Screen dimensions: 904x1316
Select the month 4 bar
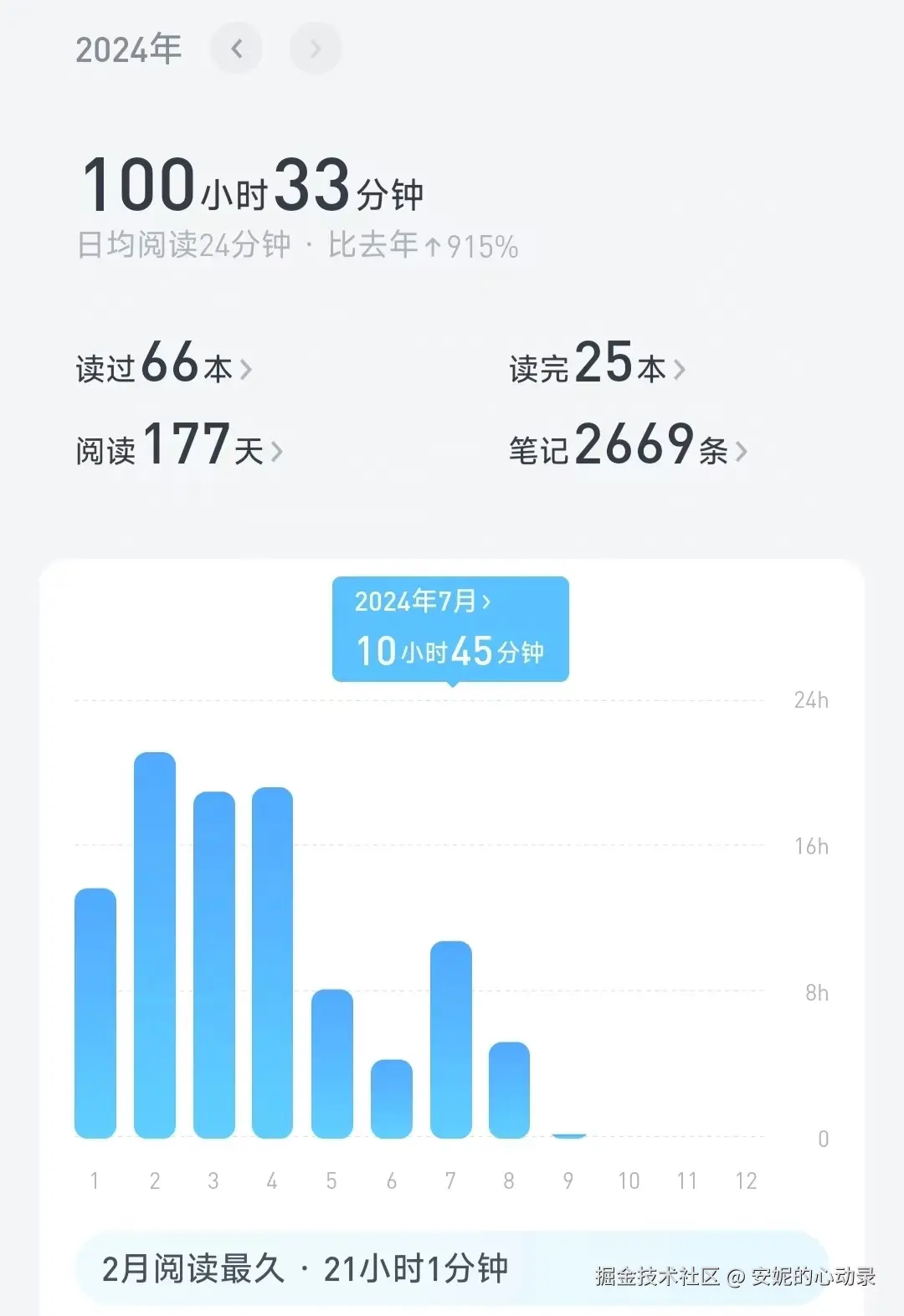pyautogui.click(x=273, y=962)
